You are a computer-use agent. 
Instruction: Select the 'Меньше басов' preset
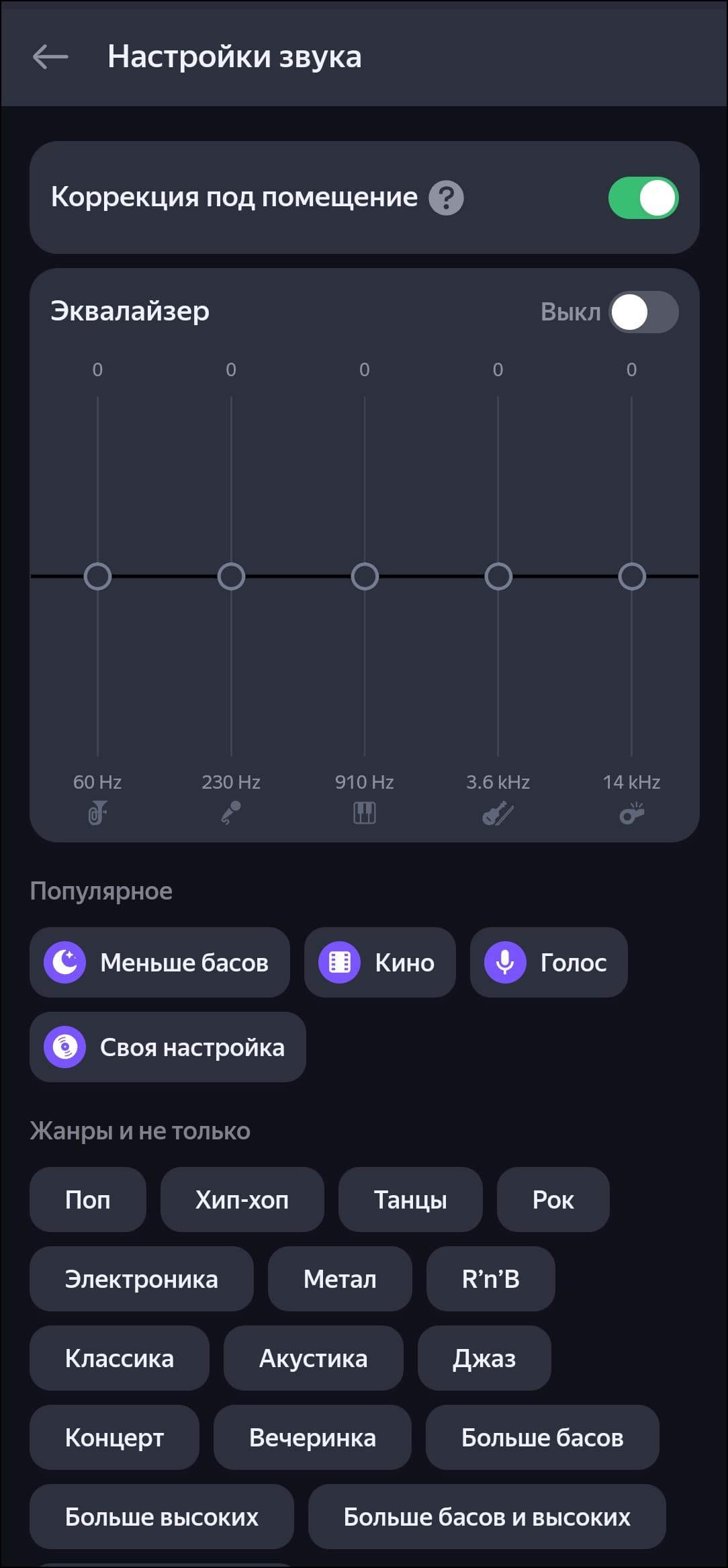pos(159,962)
